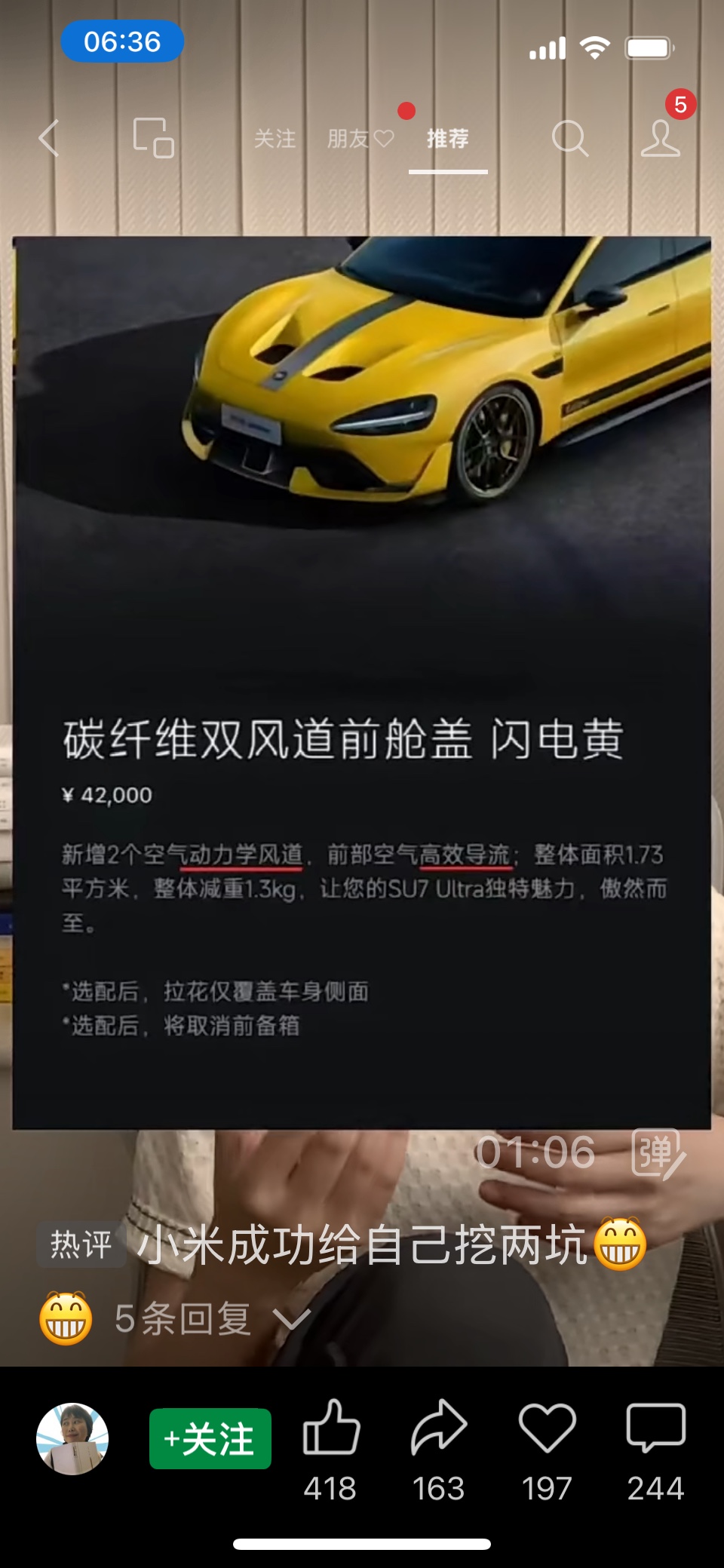Screen dimensions: 724x1568
Task: Share this video via arrow icon
Action: [439, 1428]
